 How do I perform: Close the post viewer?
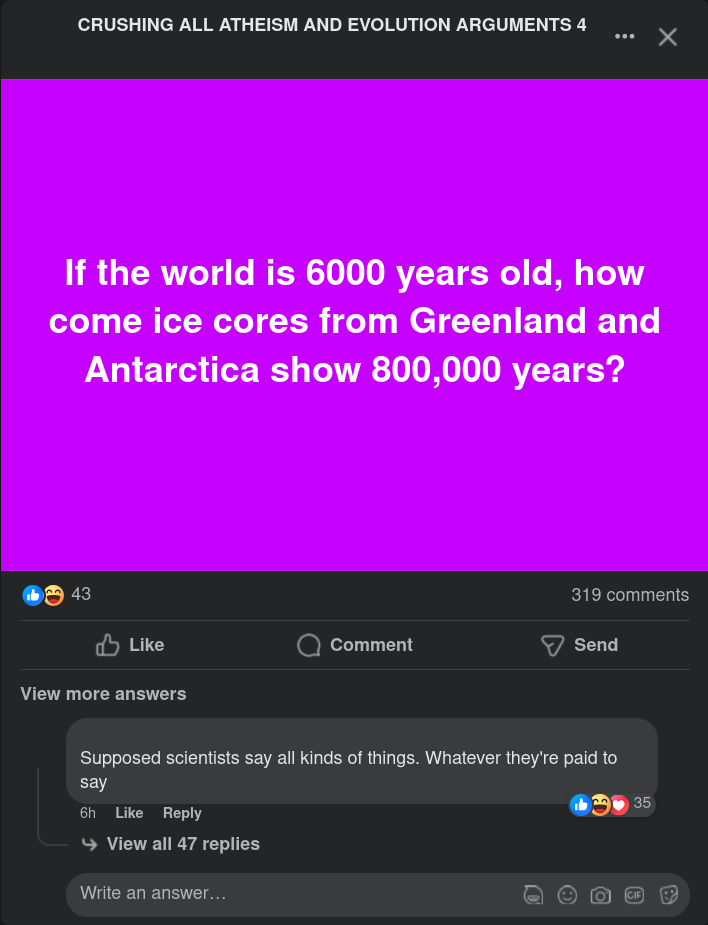(668, 37)
